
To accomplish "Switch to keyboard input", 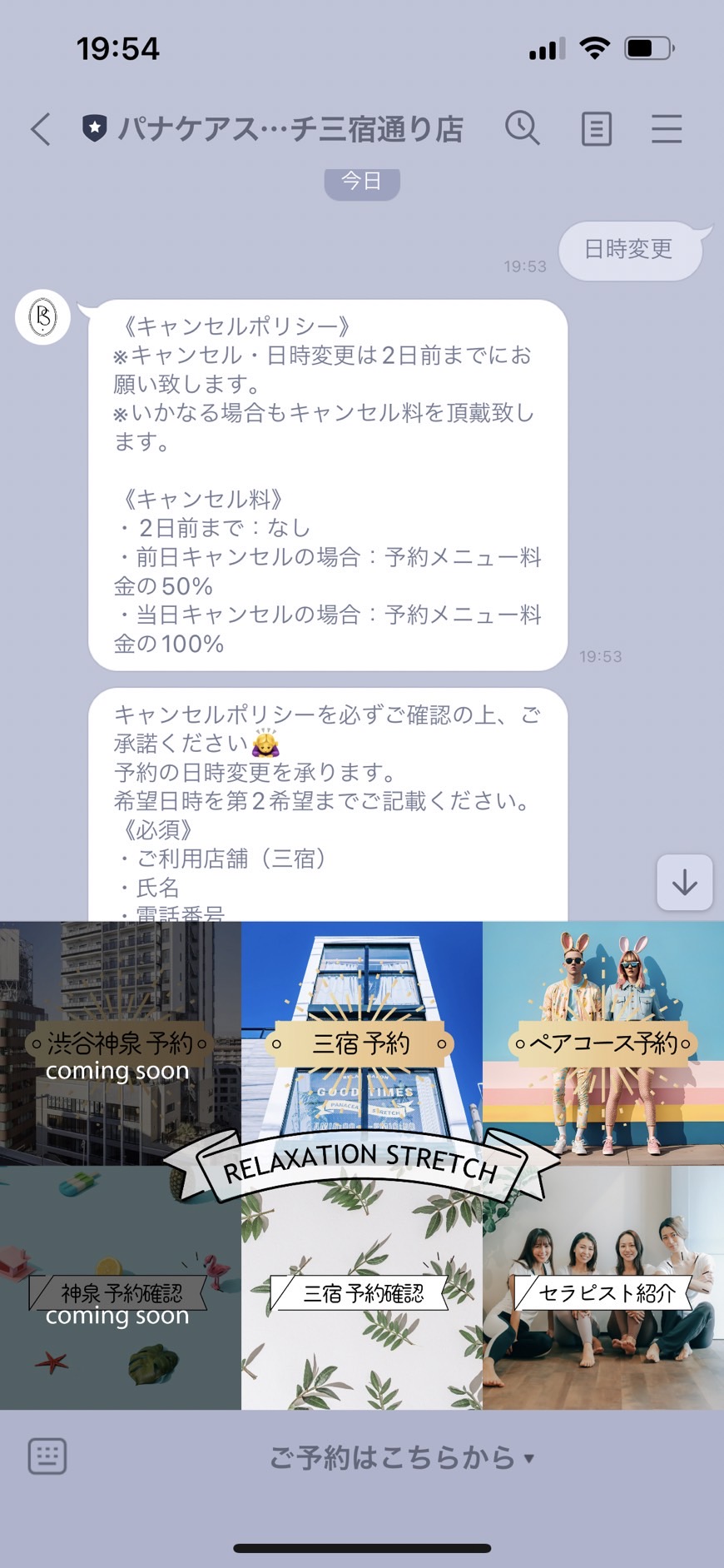I will click(x=47, y=1456).
